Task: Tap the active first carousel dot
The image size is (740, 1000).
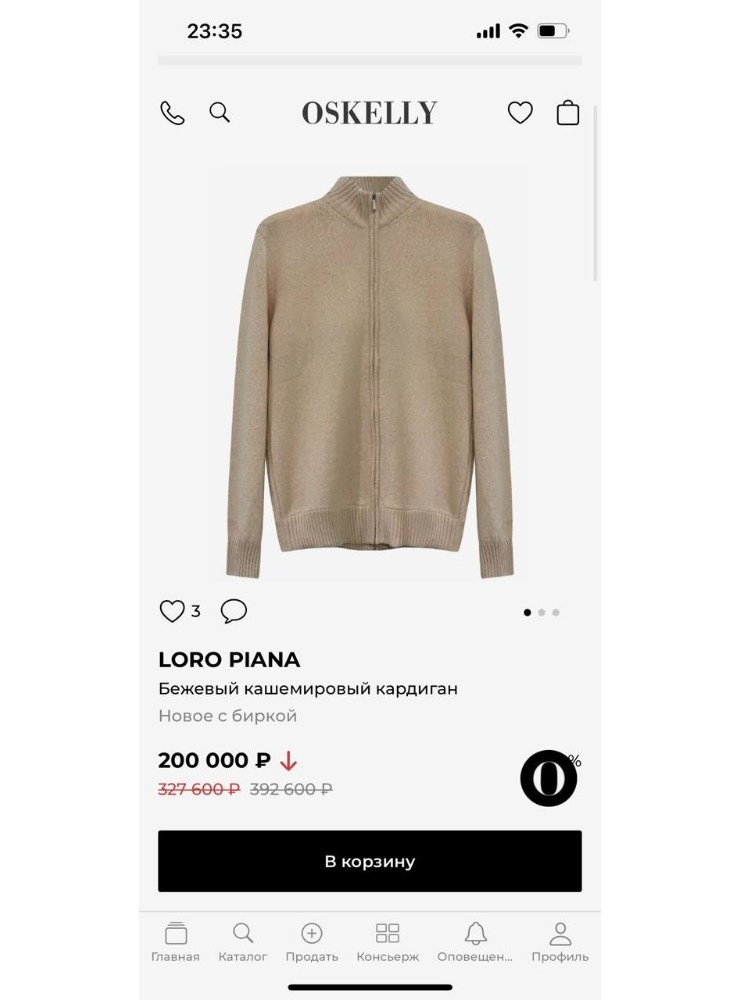Action: [x=529, y=610]
